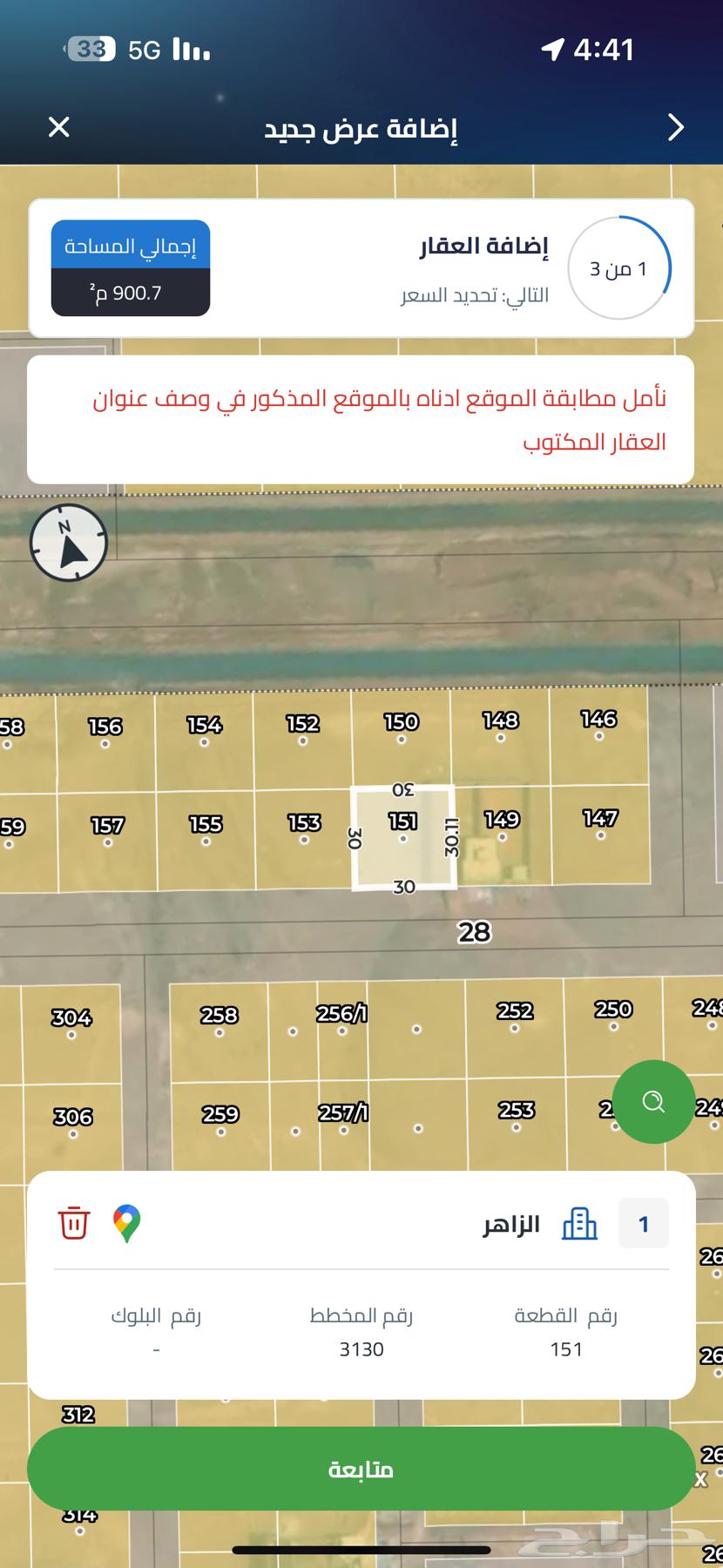Click the back arrow at top right
The image size is (723, 1568).
tap(675, 127)
